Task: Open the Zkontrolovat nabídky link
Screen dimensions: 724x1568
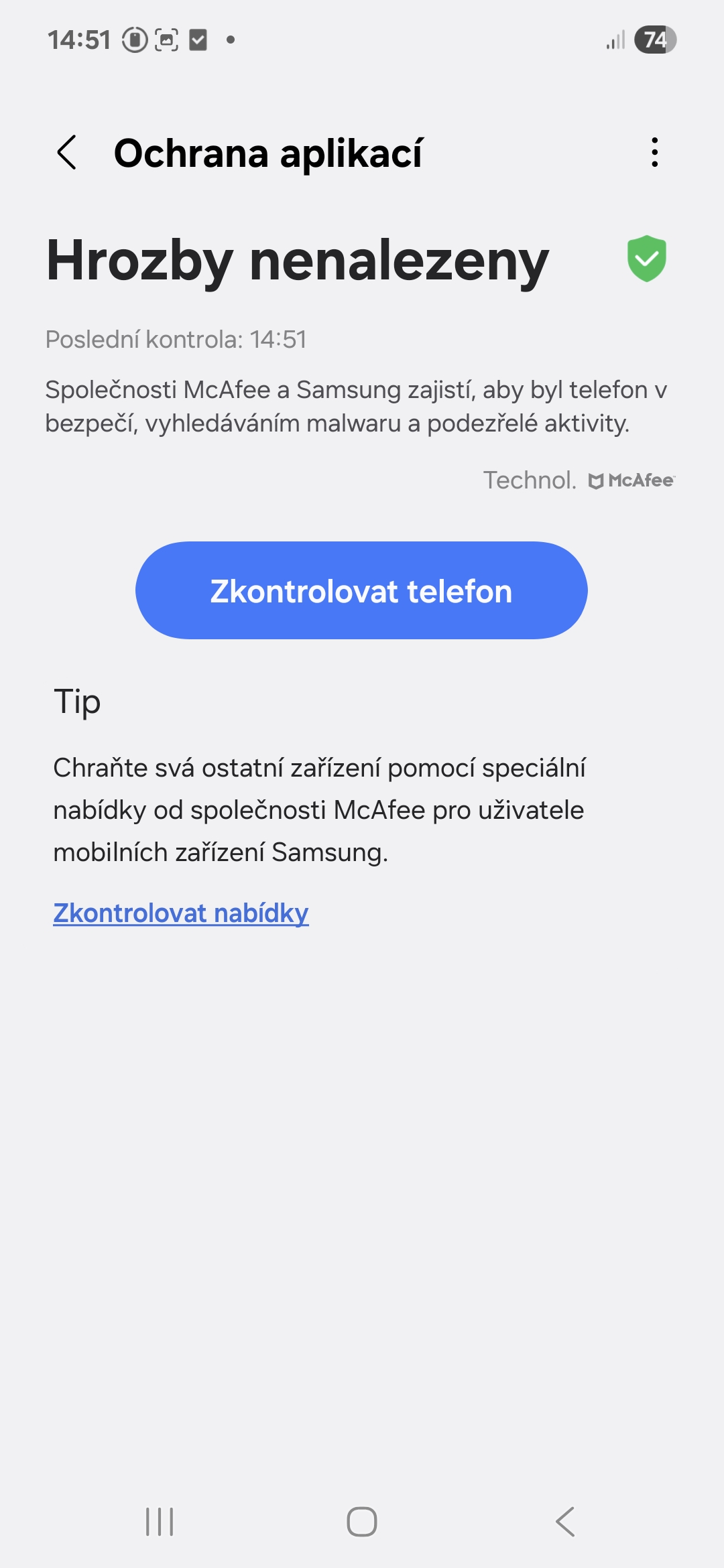Action: tap(181, 913)
